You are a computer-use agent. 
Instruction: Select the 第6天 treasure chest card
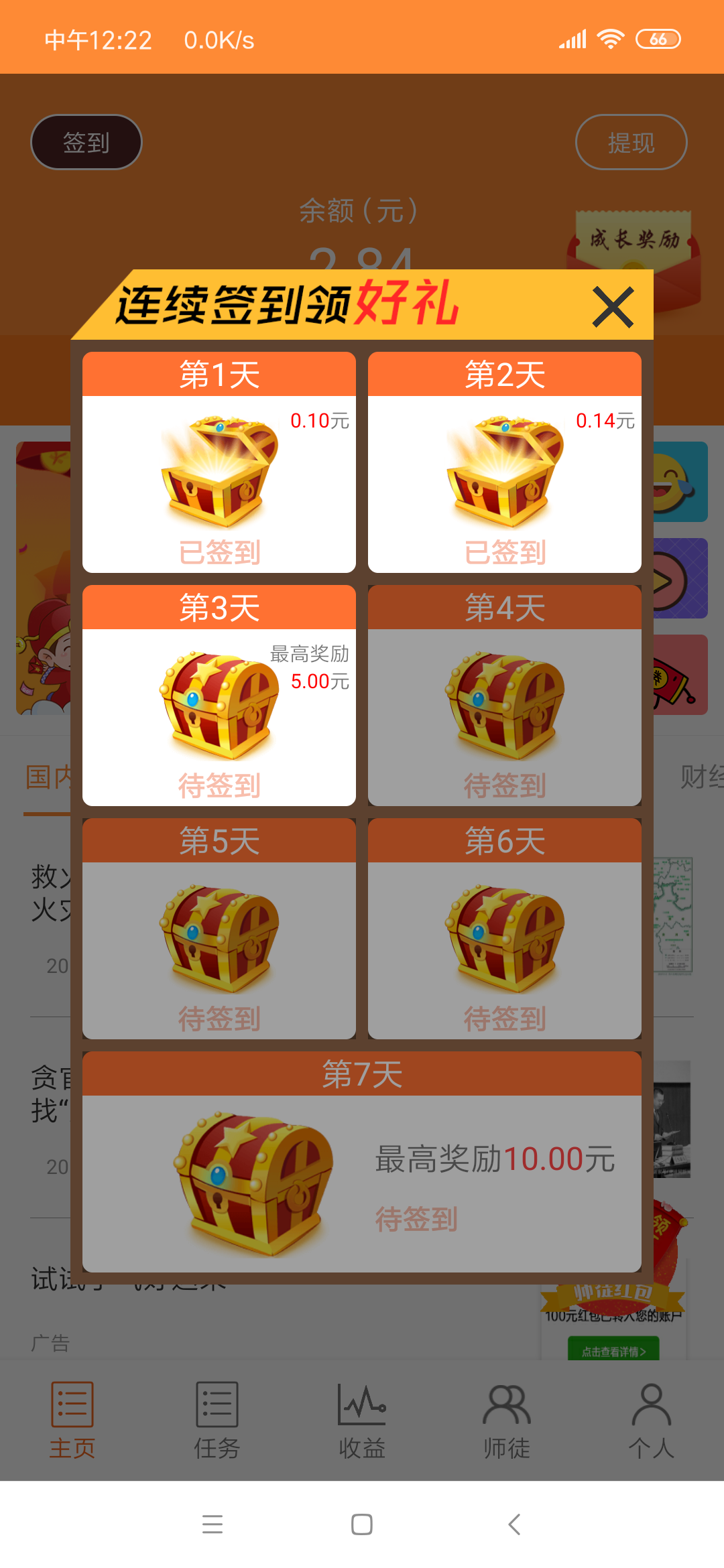point(505,929)
